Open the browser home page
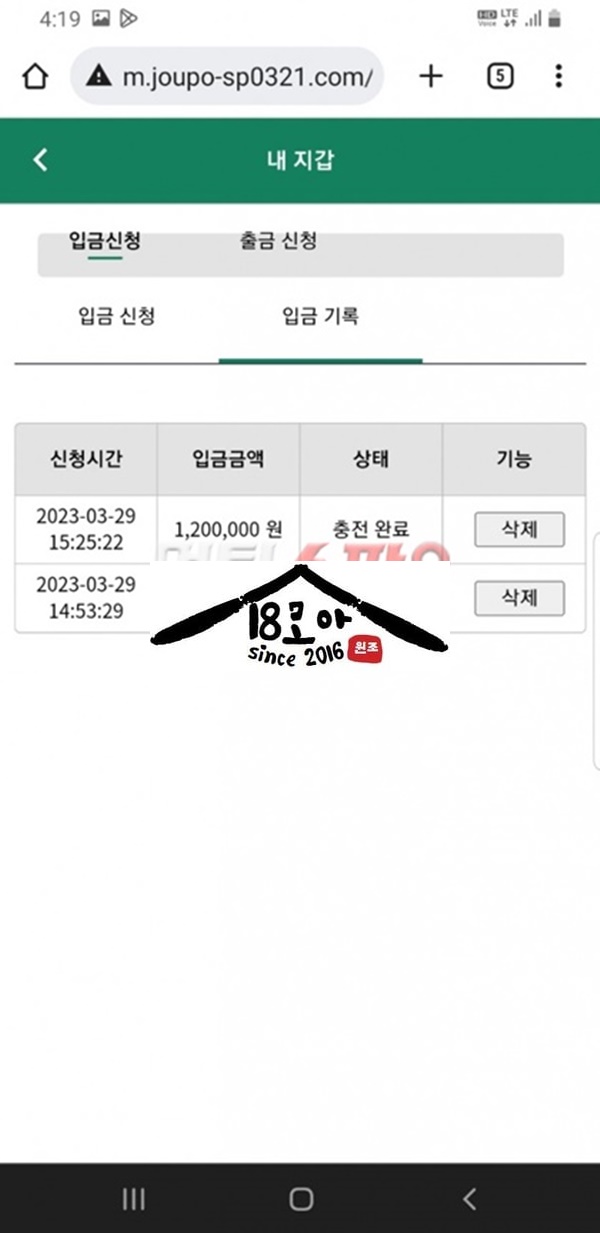Screen dimensions: 600x1233 click(35, 76)
